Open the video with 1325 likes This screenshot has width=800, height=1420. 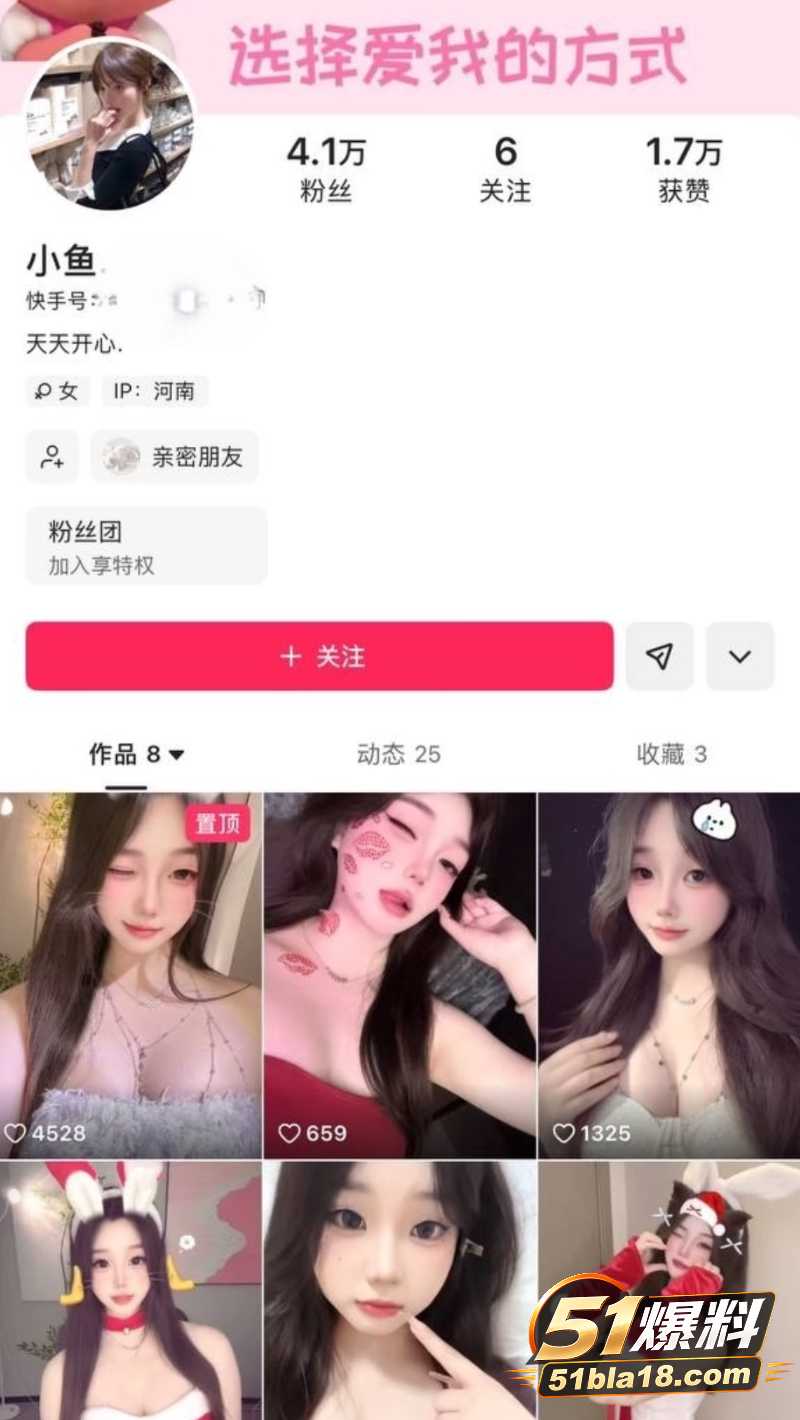tap(669, 975)
